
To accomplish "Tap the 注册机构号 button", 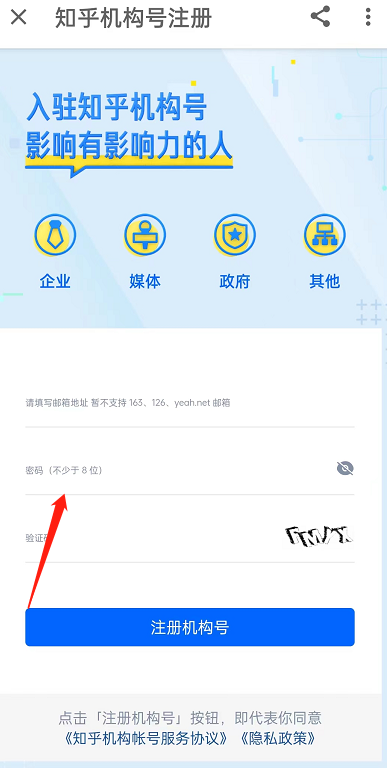I will [190, 627].
